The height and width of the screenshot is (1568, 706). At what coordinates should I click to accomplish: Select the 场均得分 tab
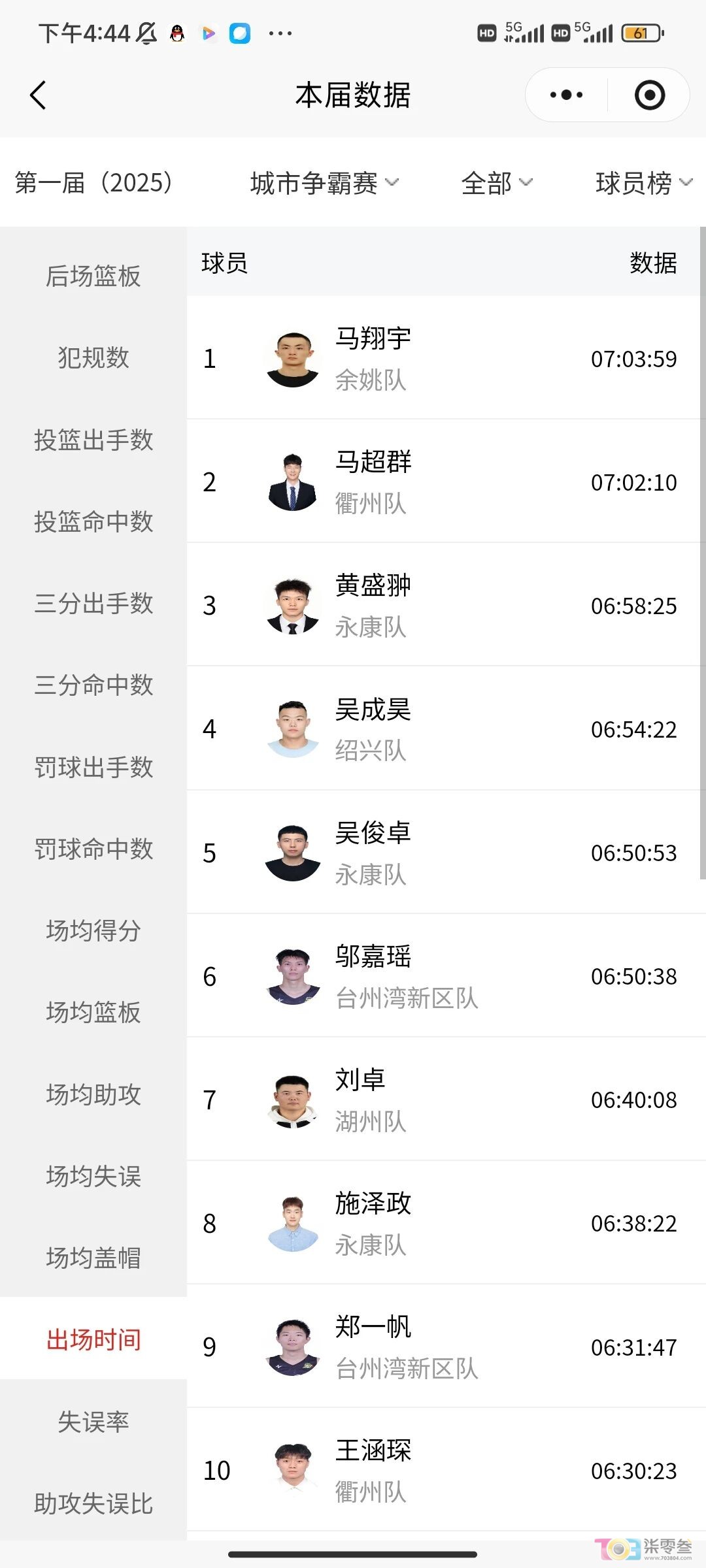point(93,930)
